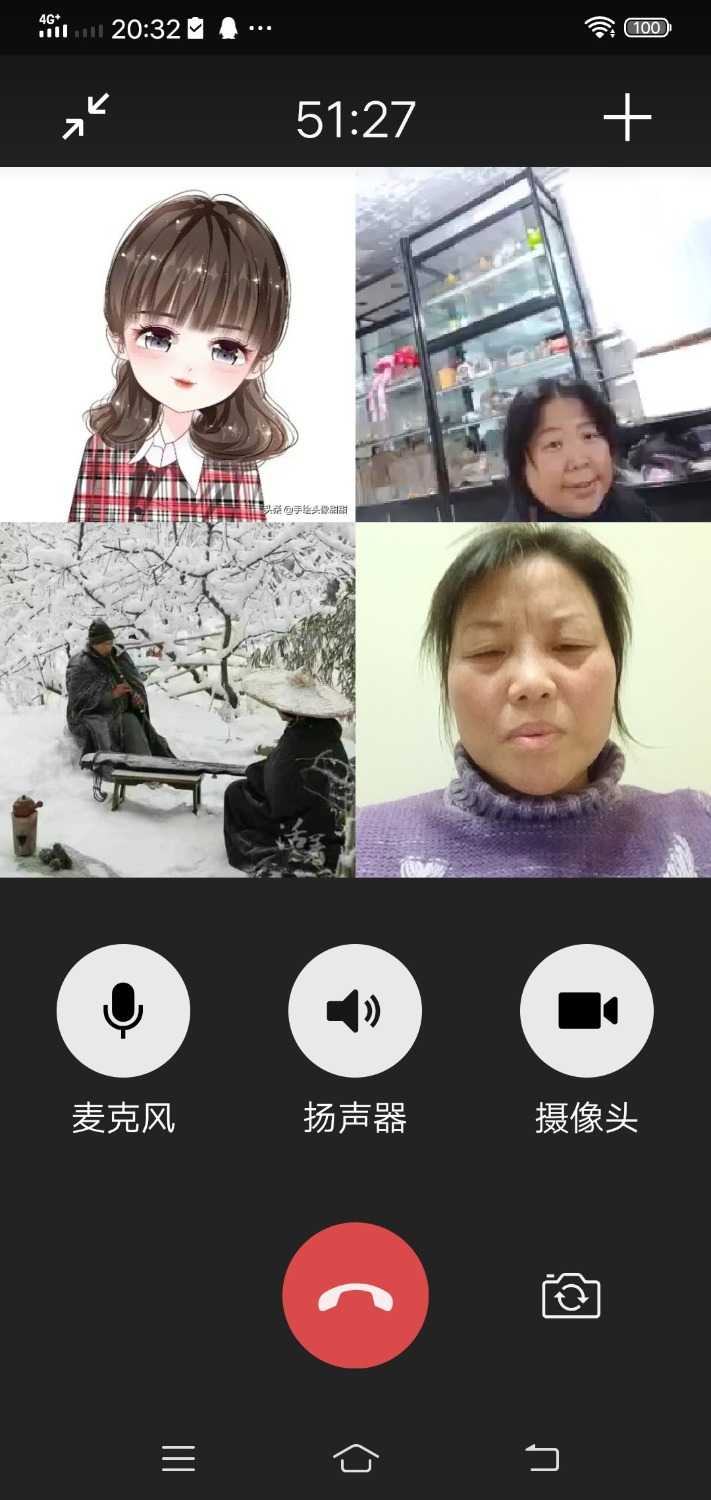Turn off the 摄像头 camera

coord(587,1010)
